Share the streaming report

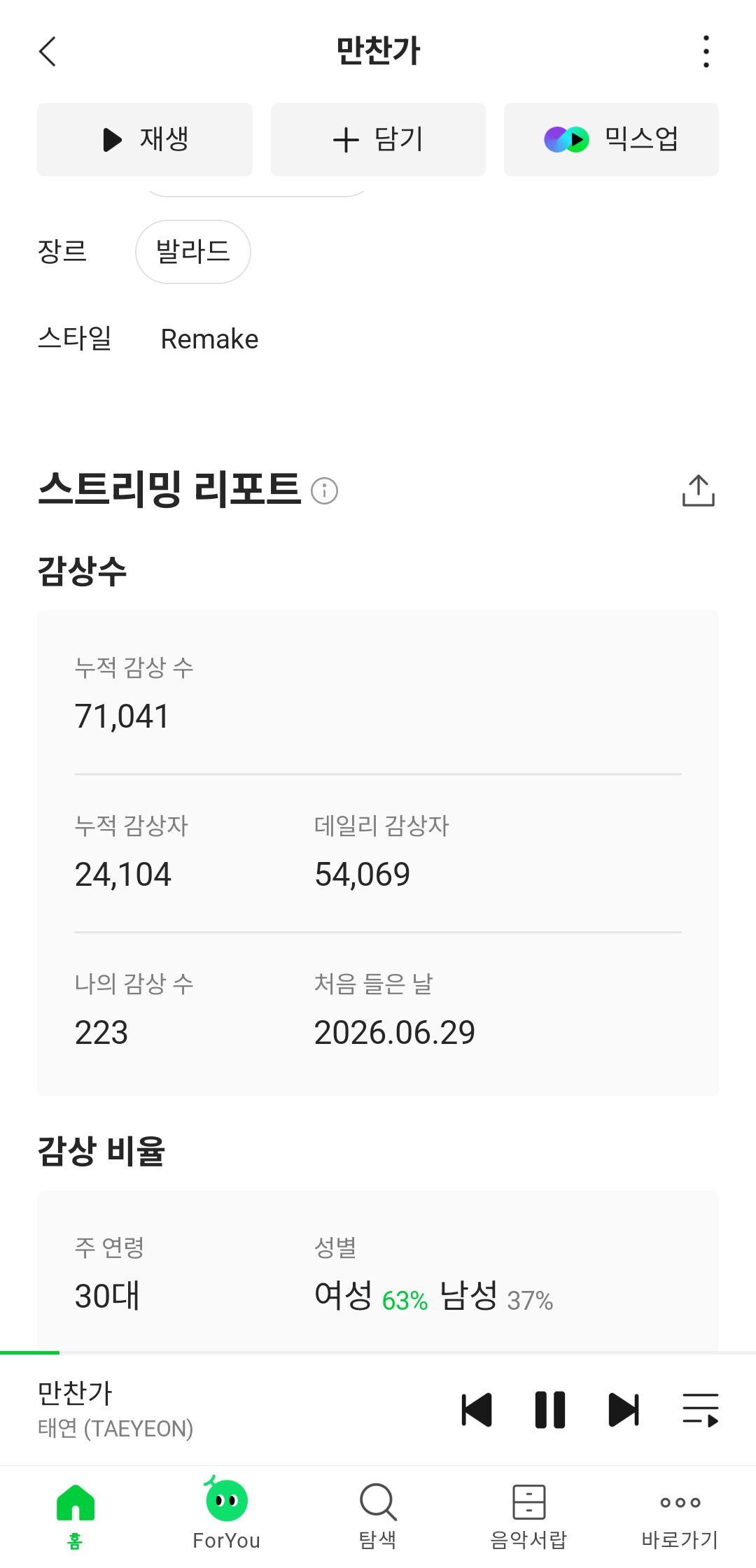[698, 490]
